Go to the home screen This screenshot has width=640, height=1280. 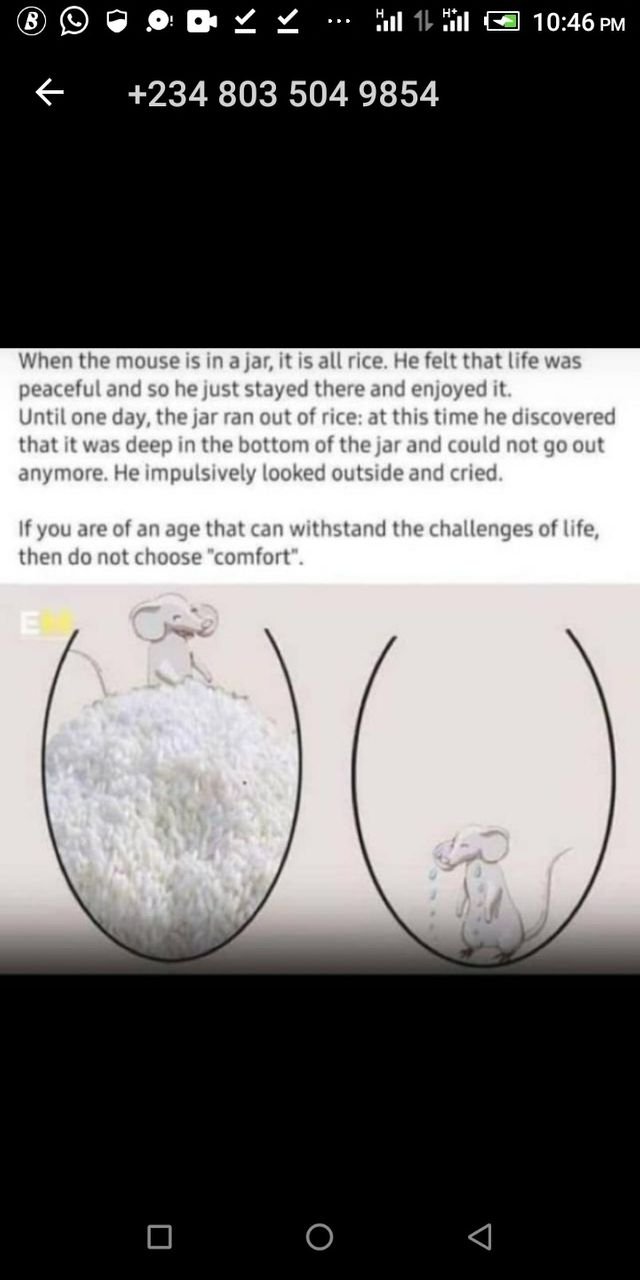320,1237
